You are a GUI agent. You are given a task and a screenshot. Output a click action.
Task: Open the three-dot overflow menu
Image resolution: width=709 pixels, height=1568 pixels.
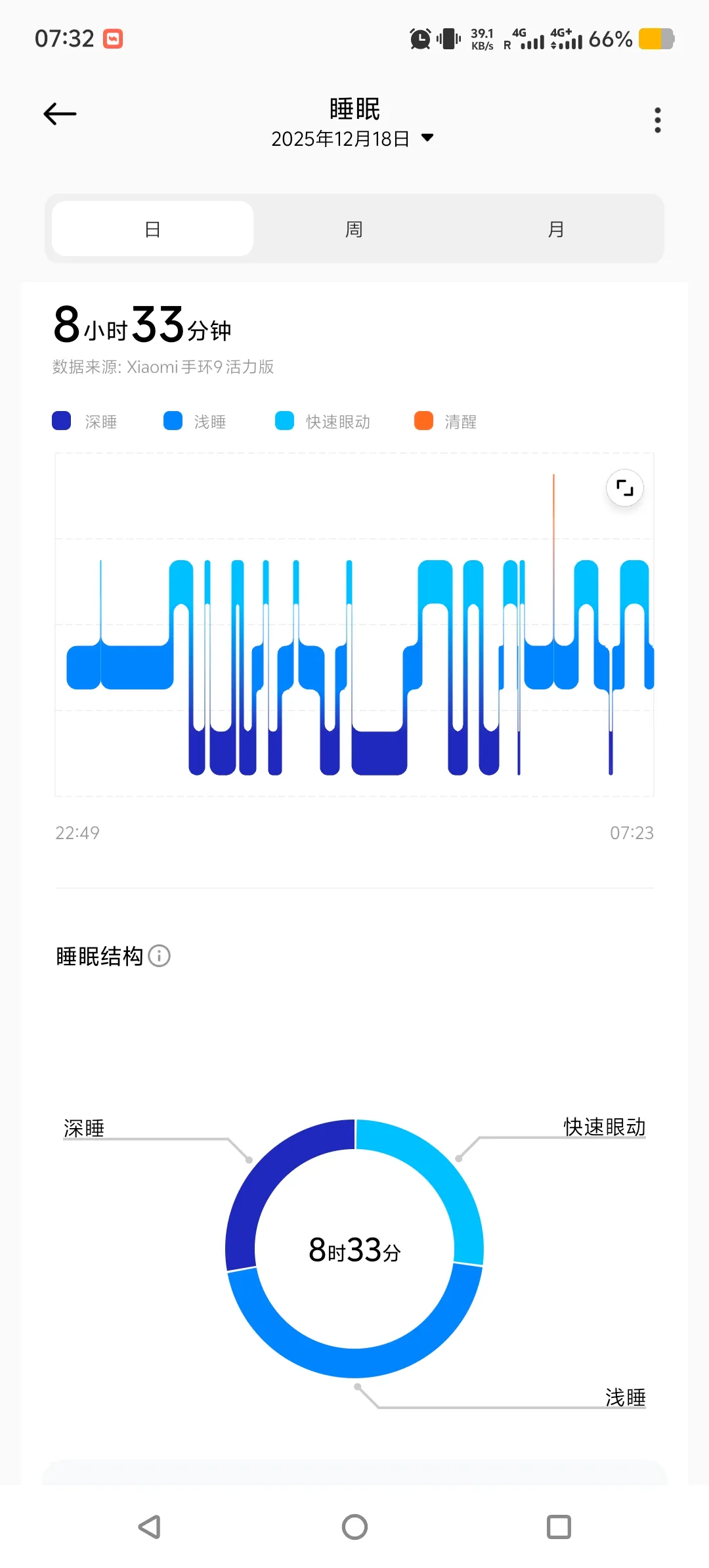pos(657,120)
